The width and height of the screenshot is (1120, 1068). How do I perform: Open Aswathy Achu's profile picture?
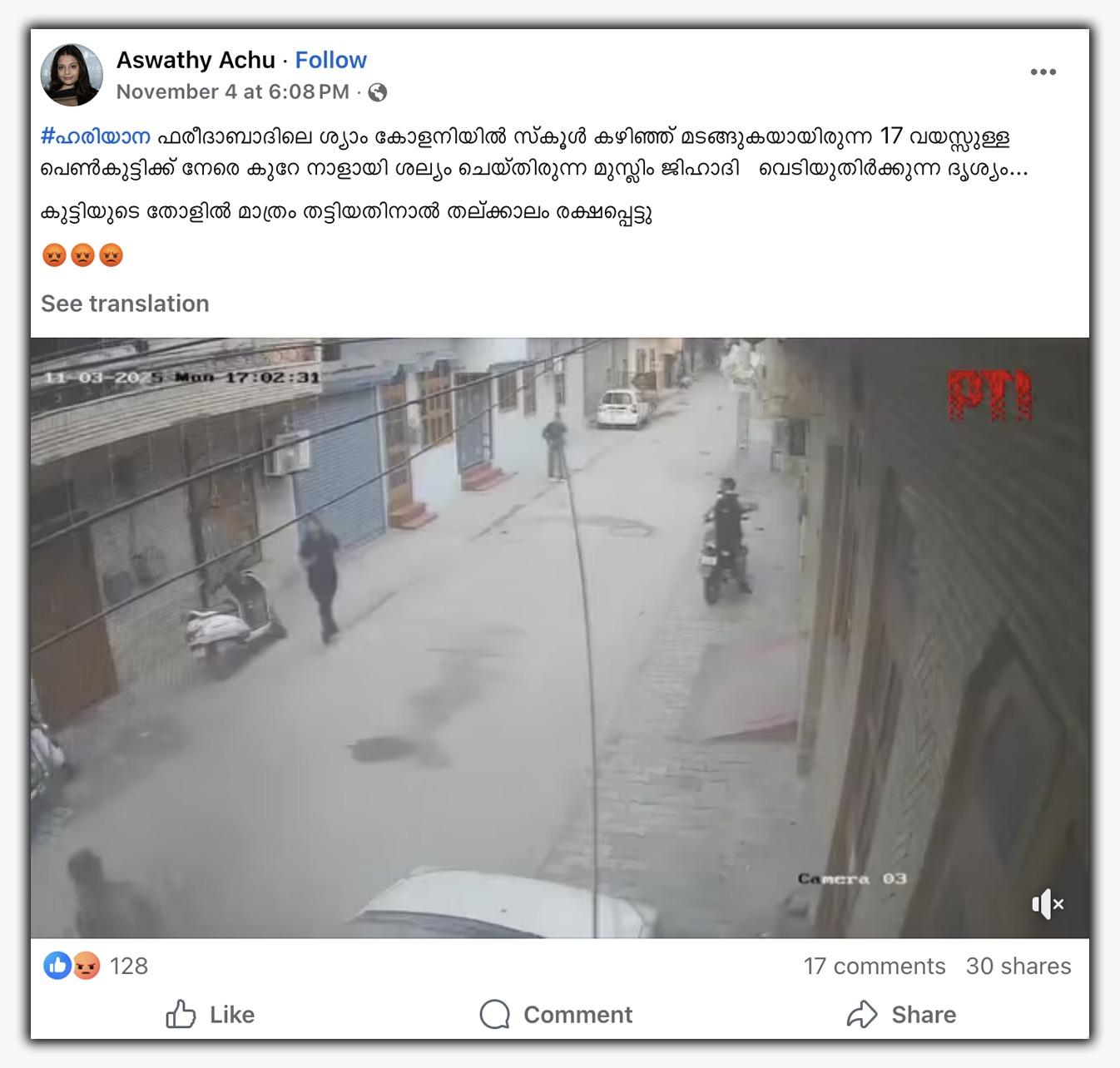pyautogui.click(x=72, y=75)
